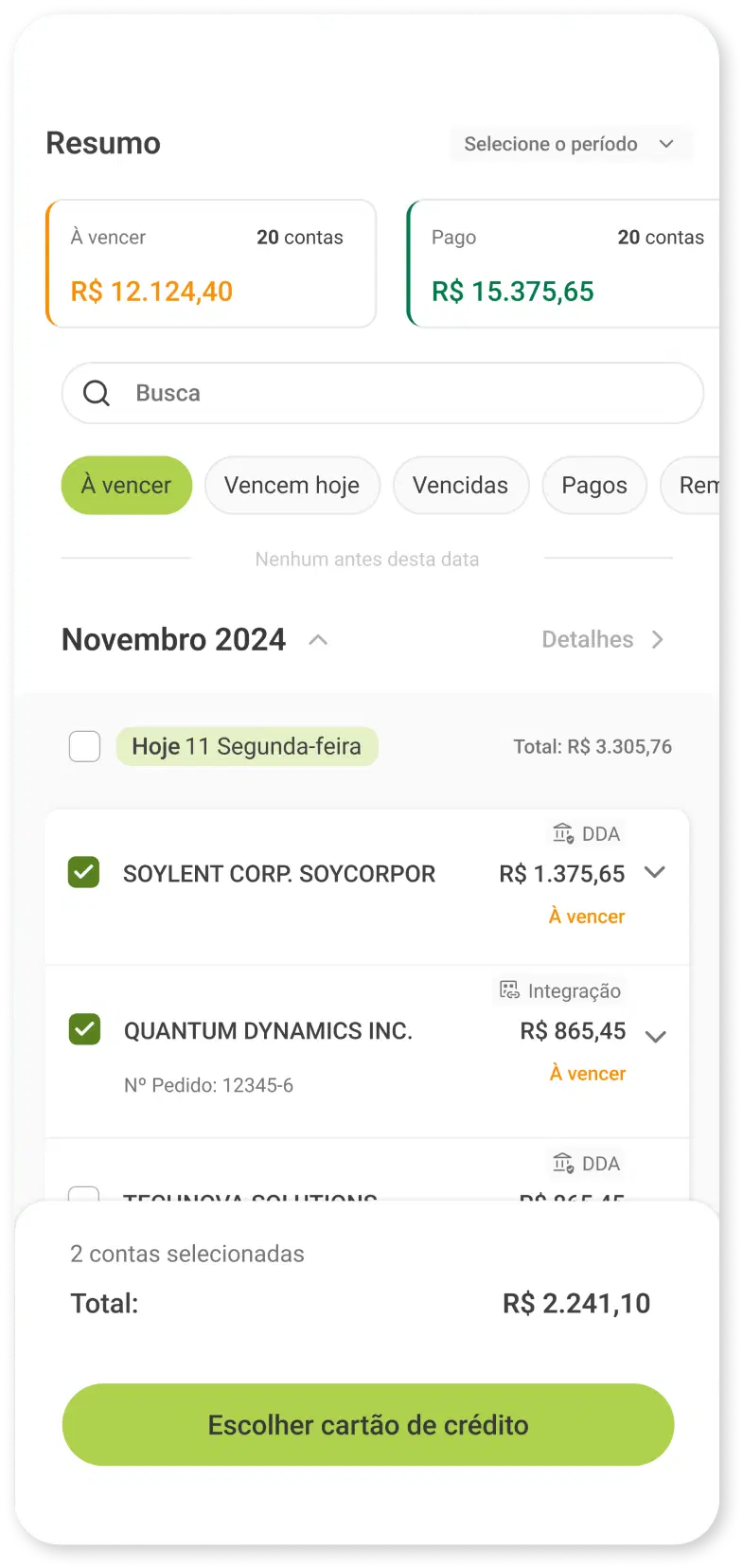Screen dimensions: 743x1568
Task: Open the À vencer summary card
Action: (x=211, y=263)
